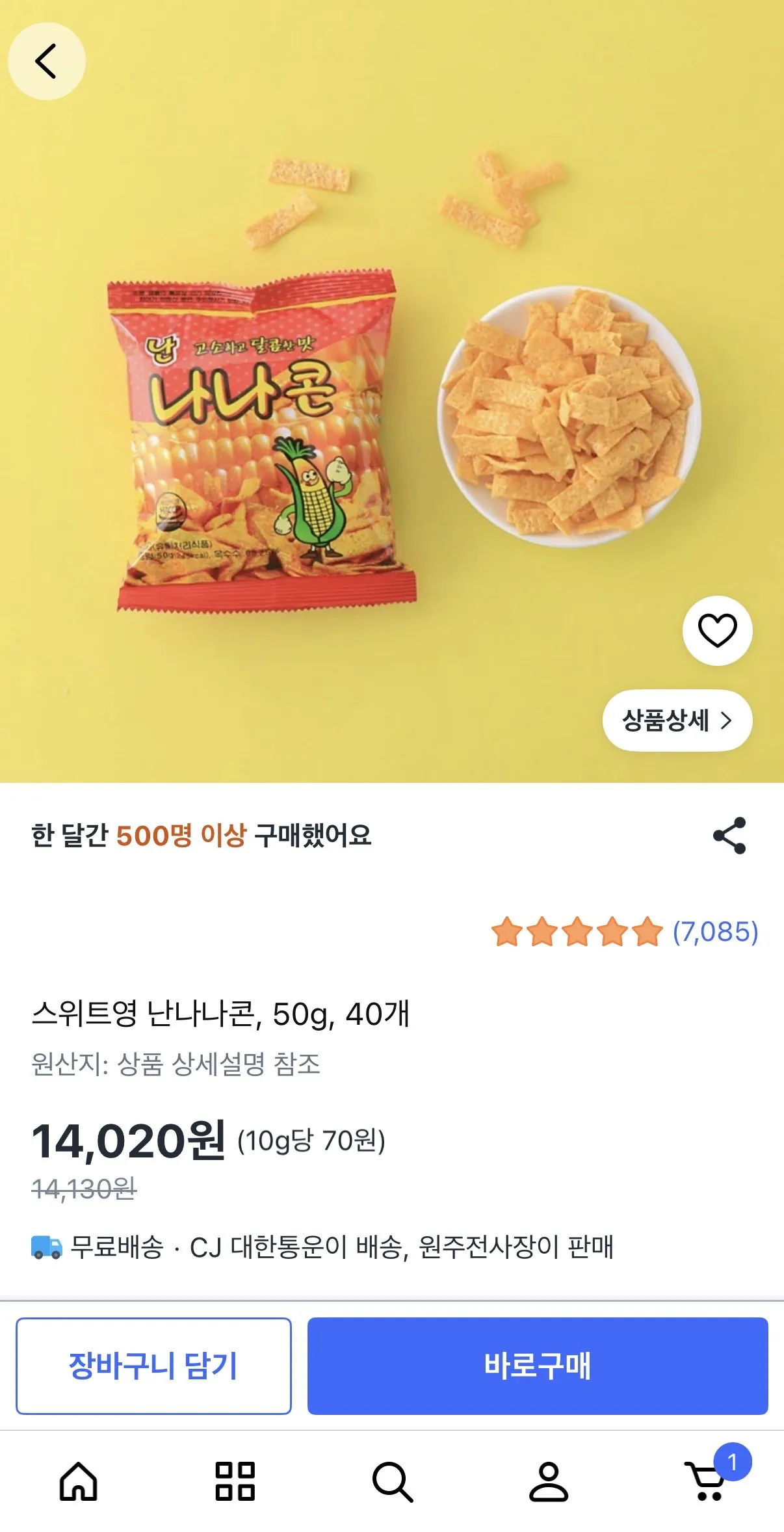Viewport: 784px width, 1532px height.
Task: Tap 장바구니 담기 to add to cart
Action: pyautogui.click(x=153, y=1366)
